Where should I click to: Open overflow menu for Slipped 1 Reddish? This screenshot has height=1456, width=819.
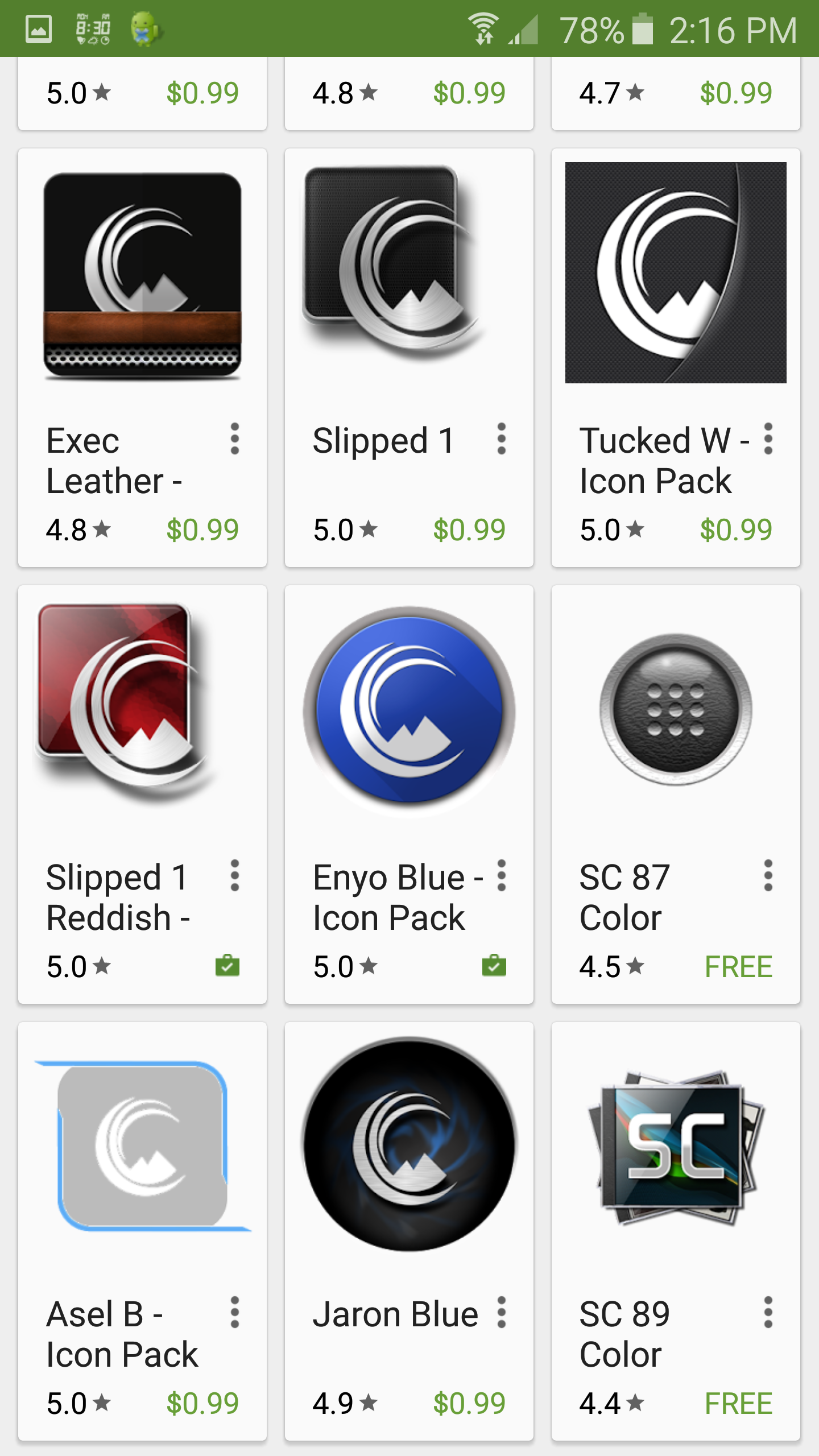(234, 876)
